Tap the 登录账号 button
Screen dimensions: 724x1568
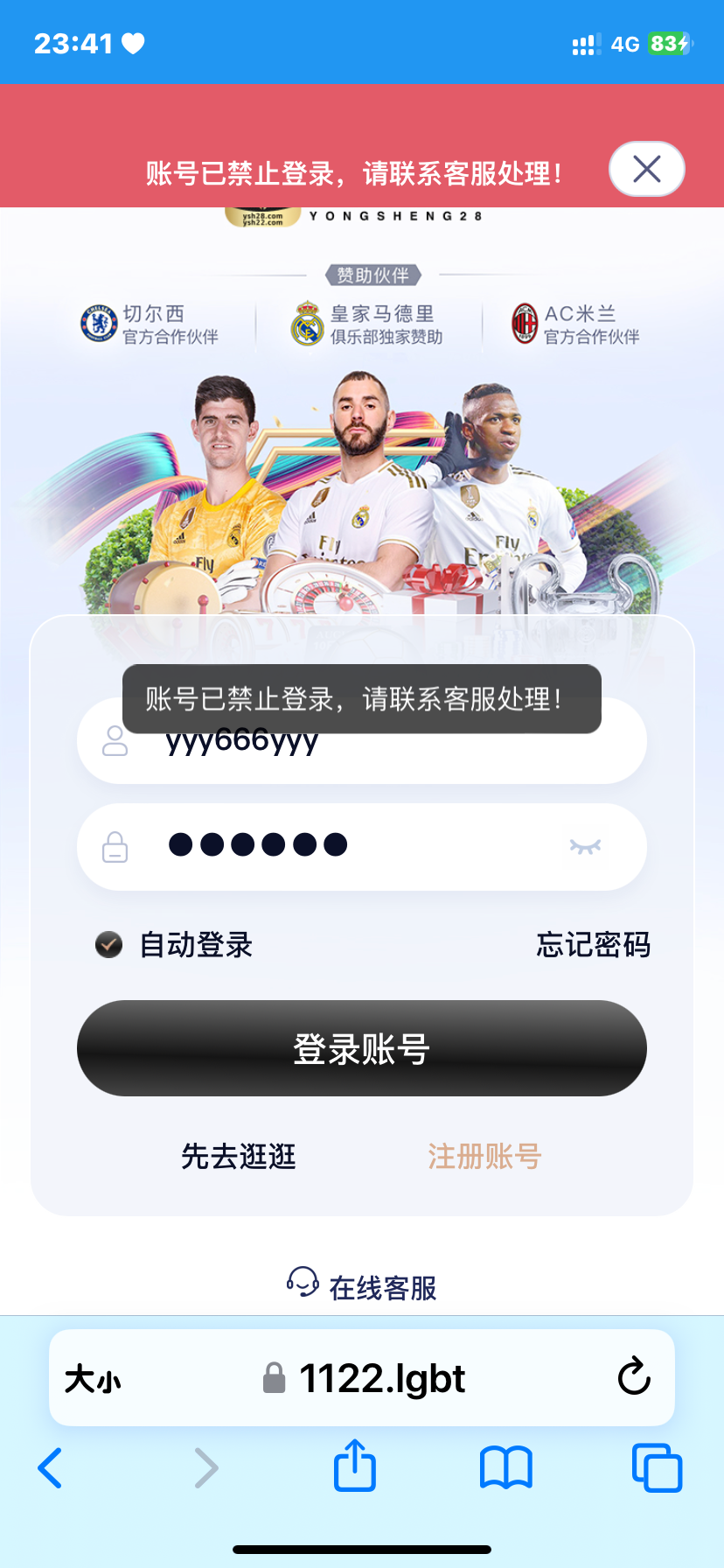tap(362, 1048)
